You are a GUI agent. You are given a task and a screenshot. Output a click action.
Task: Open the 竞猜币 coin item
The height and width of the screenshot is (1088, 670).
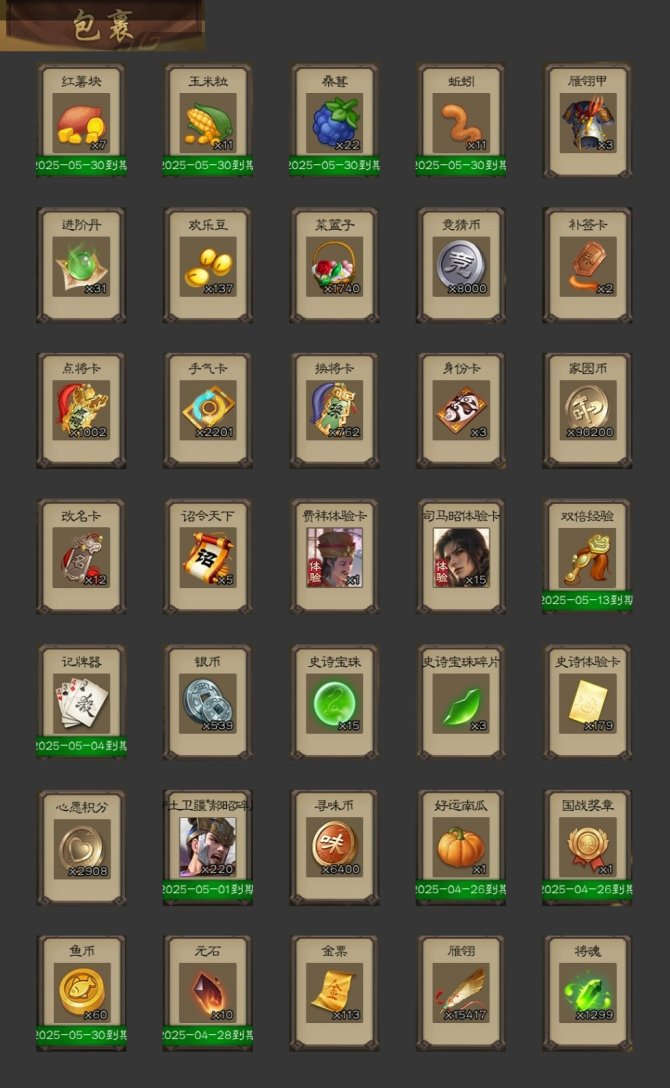click(x=461, y=266)
